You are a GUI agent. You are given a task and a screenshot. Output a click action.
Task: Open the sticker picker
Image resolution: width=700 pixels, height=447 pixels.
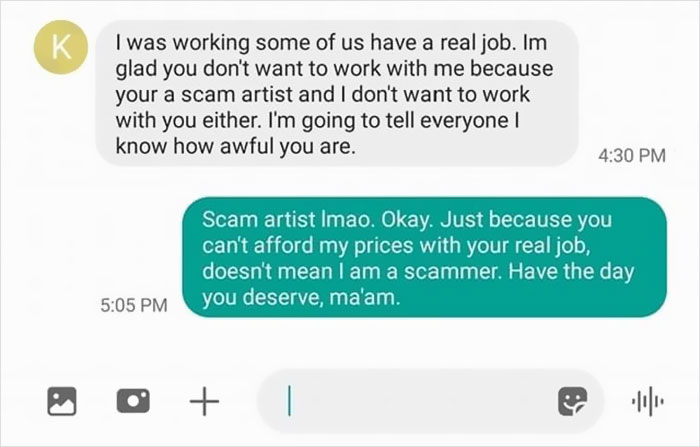pos(572,401)
